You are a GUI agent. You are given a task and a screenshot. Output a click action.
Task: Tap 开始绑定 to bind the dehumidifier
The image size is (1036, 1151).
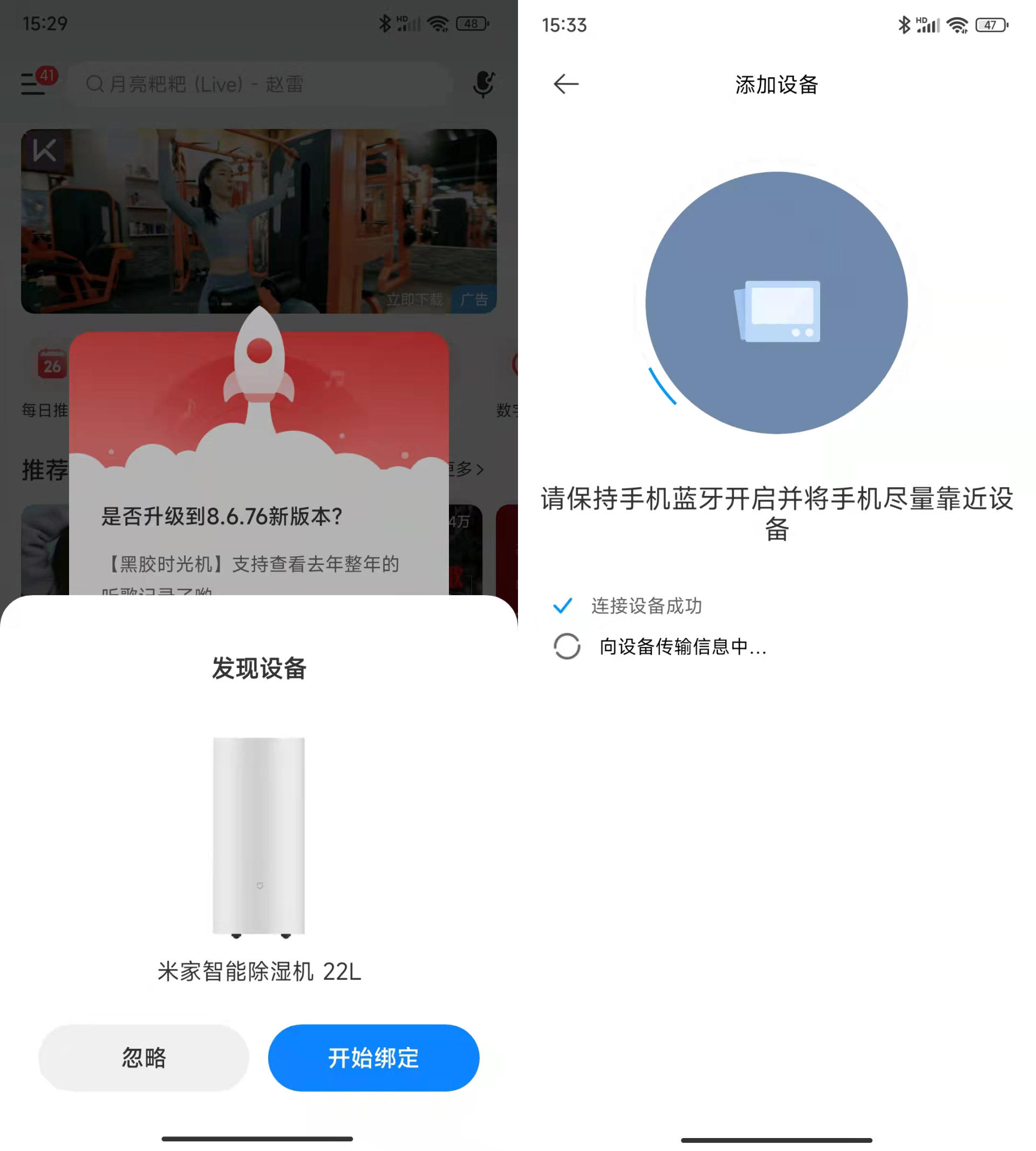pos(373,1058)
